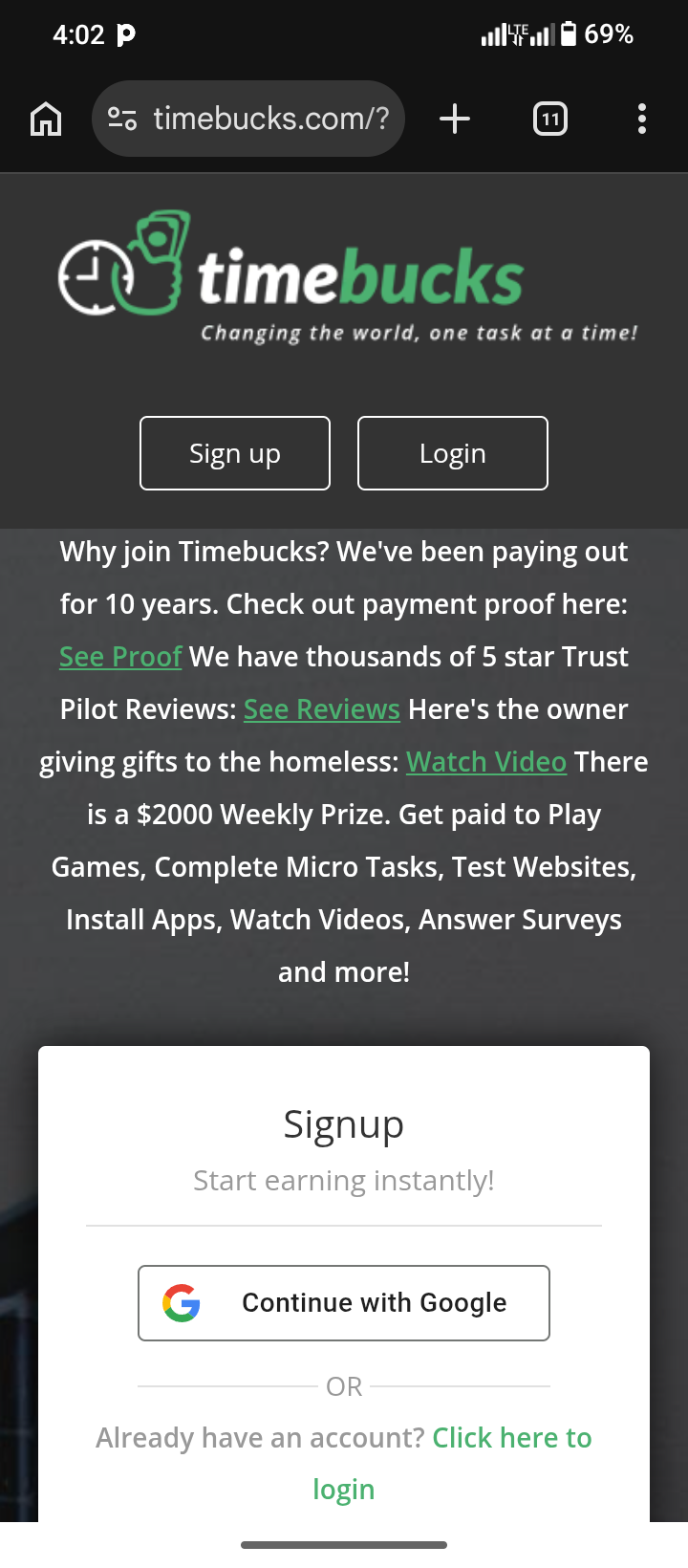The height and width of the screenshot is (1568, 688).
Task: View site info icon in address bar
Action: click(122, 119)
